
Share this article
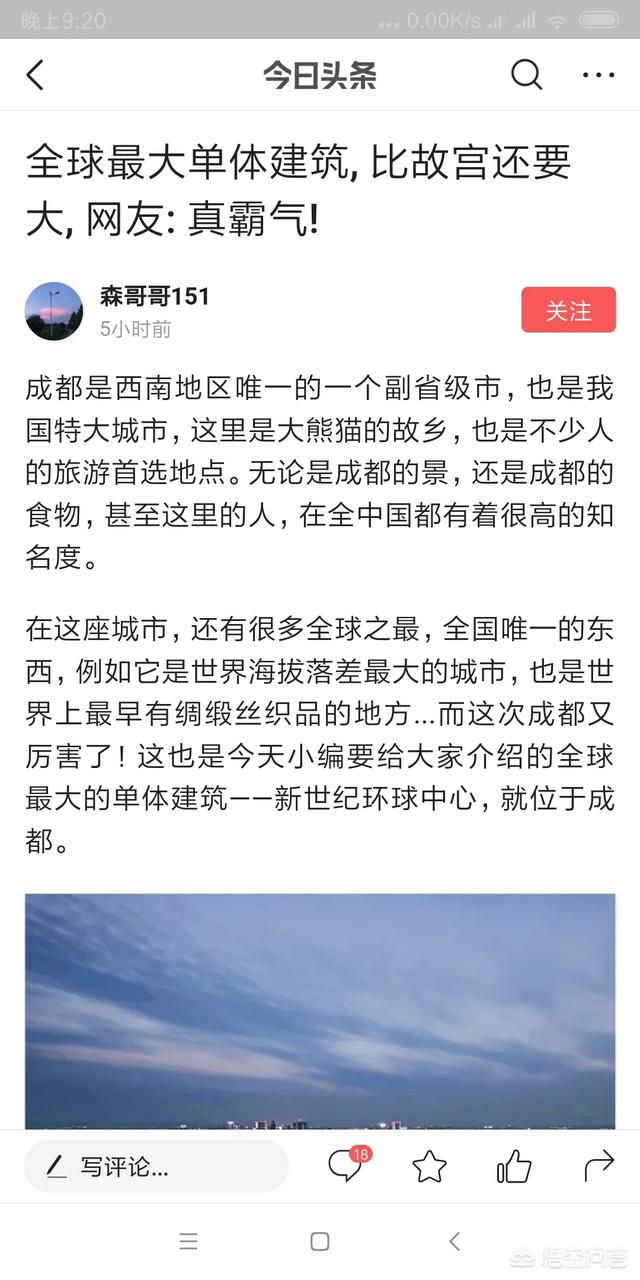coord(598,1166)
